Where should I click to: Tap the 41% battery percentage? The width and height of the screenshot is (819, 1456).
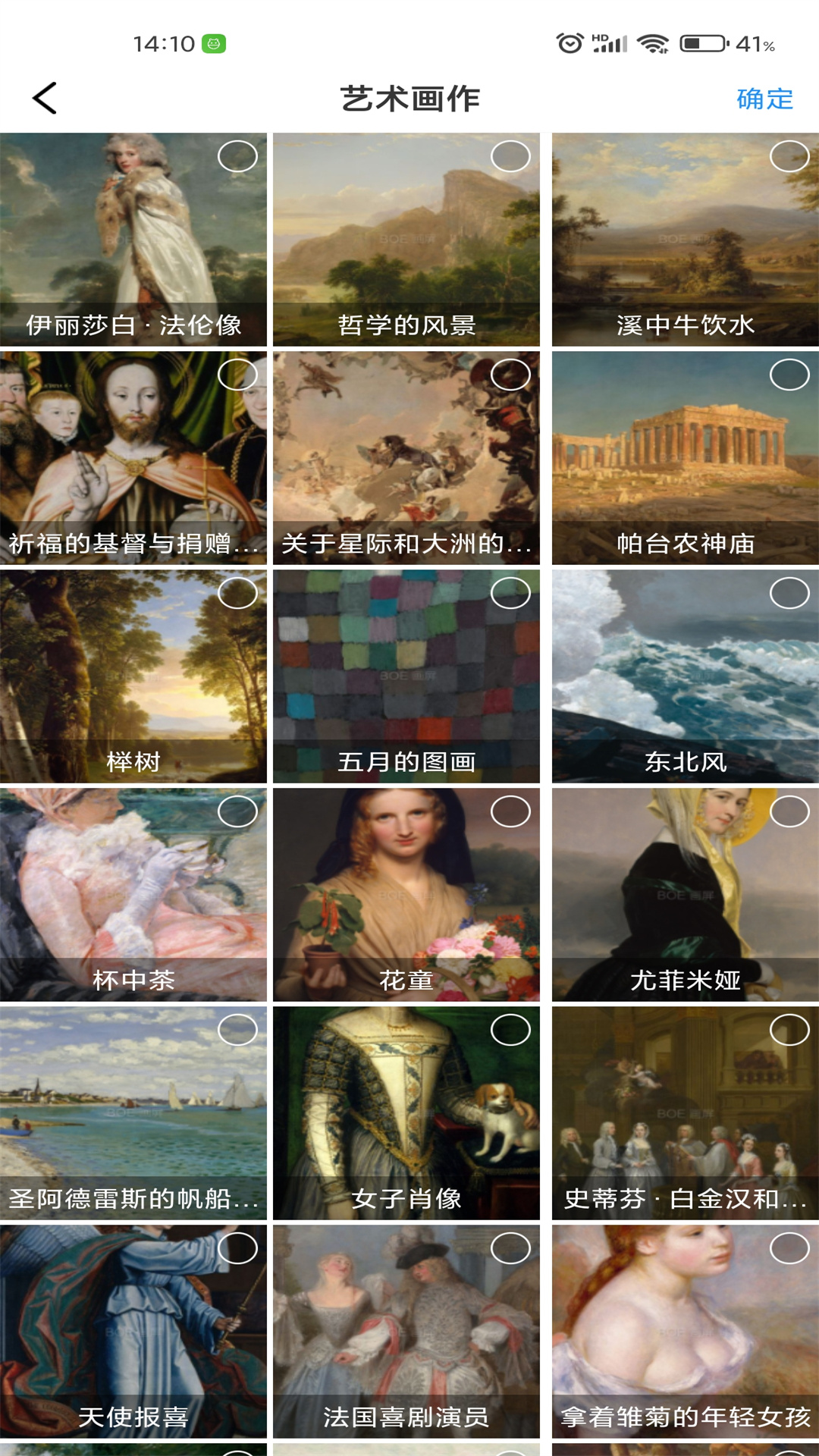coord(753,44)
